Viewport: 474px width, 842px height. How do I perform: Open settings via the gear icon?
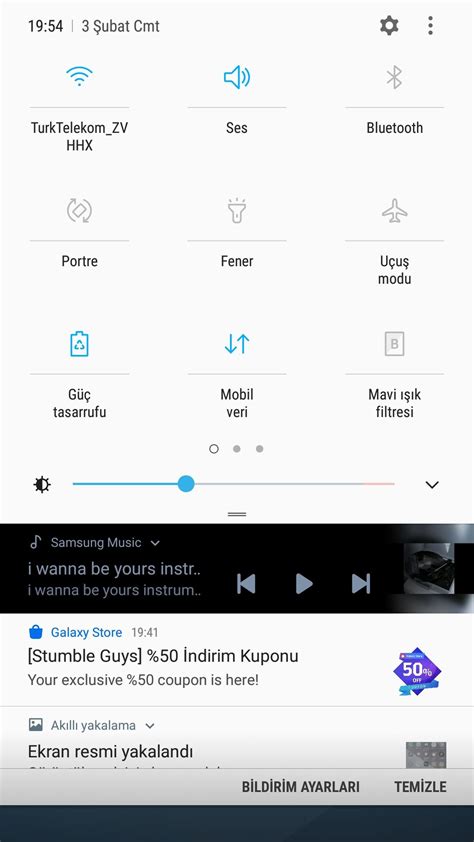(x=389, y=25)
